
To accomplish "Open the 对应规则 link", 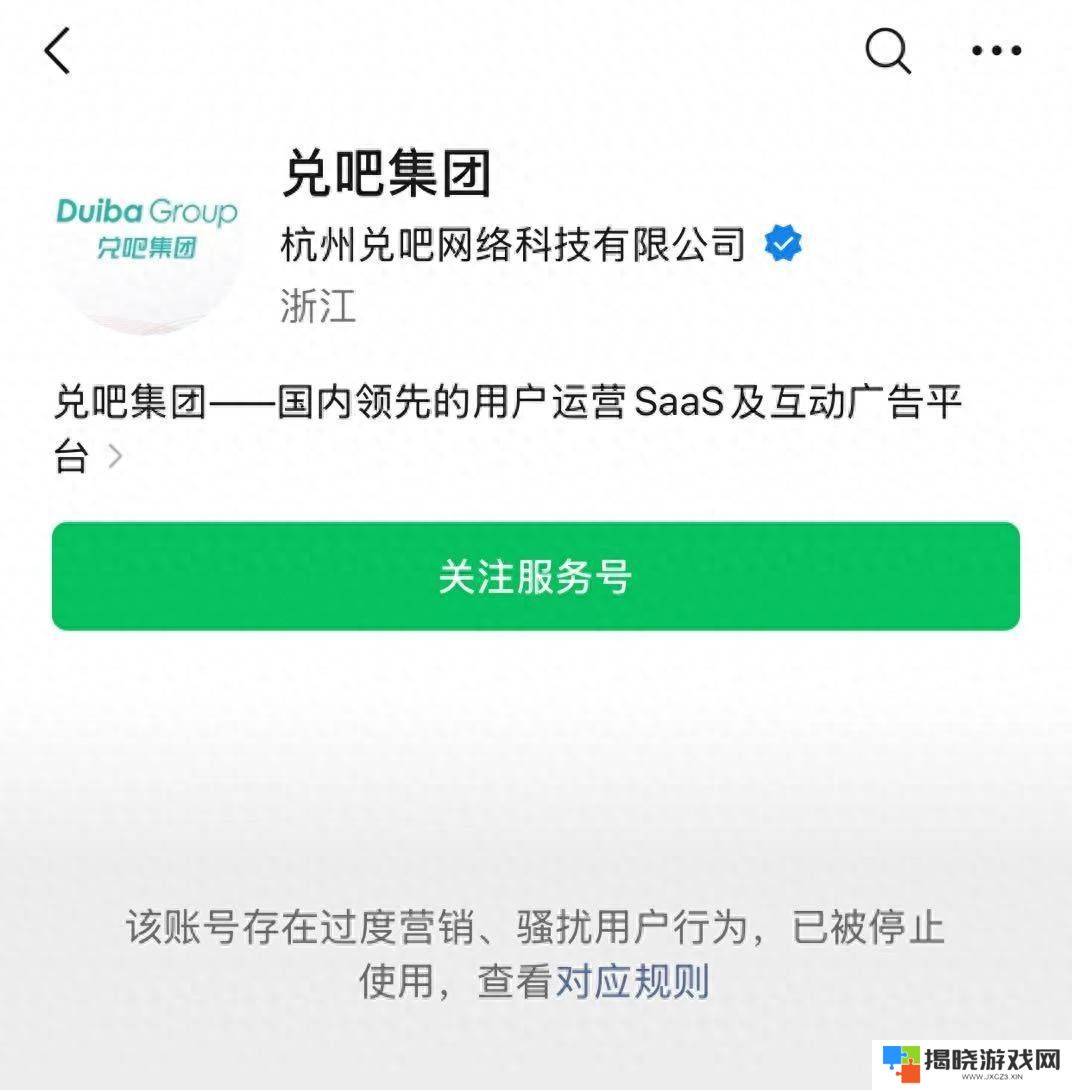I will (633, 982).
